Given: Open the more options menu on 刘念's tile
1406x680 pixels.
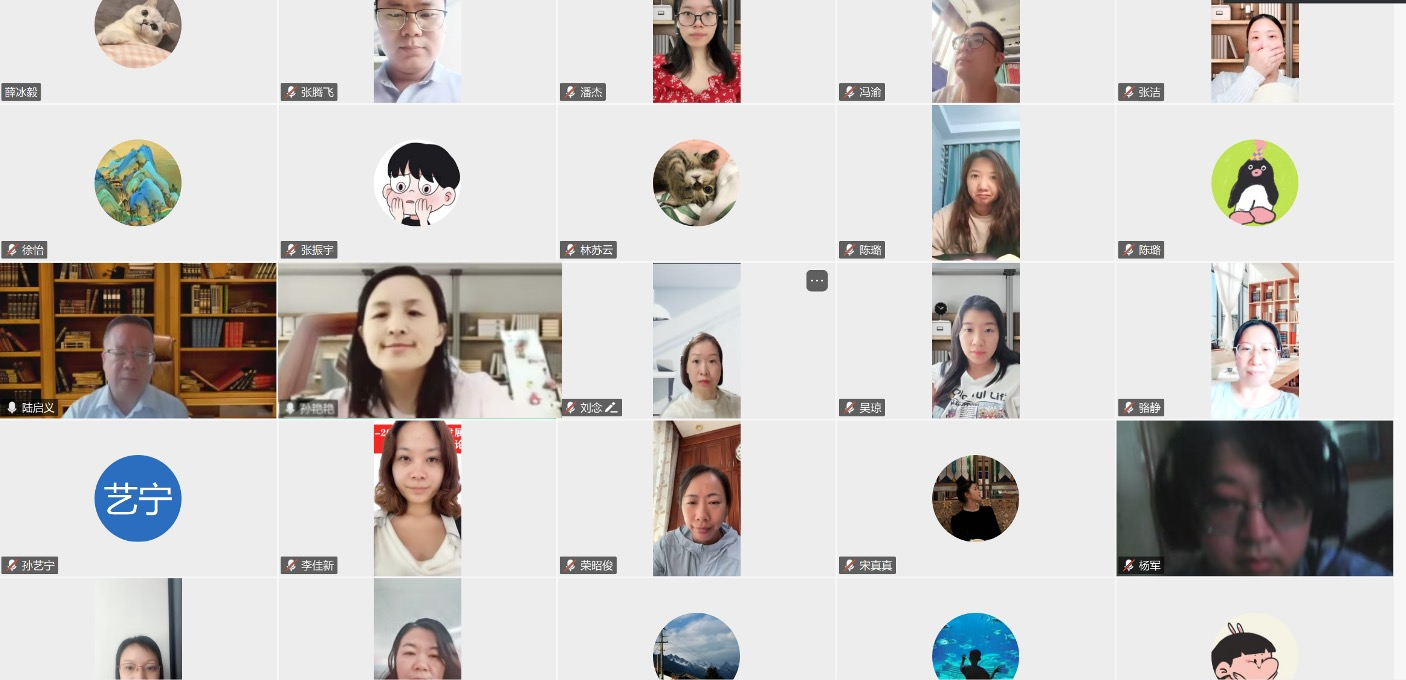Looking at the screenshot, I should tap(817, 281).
